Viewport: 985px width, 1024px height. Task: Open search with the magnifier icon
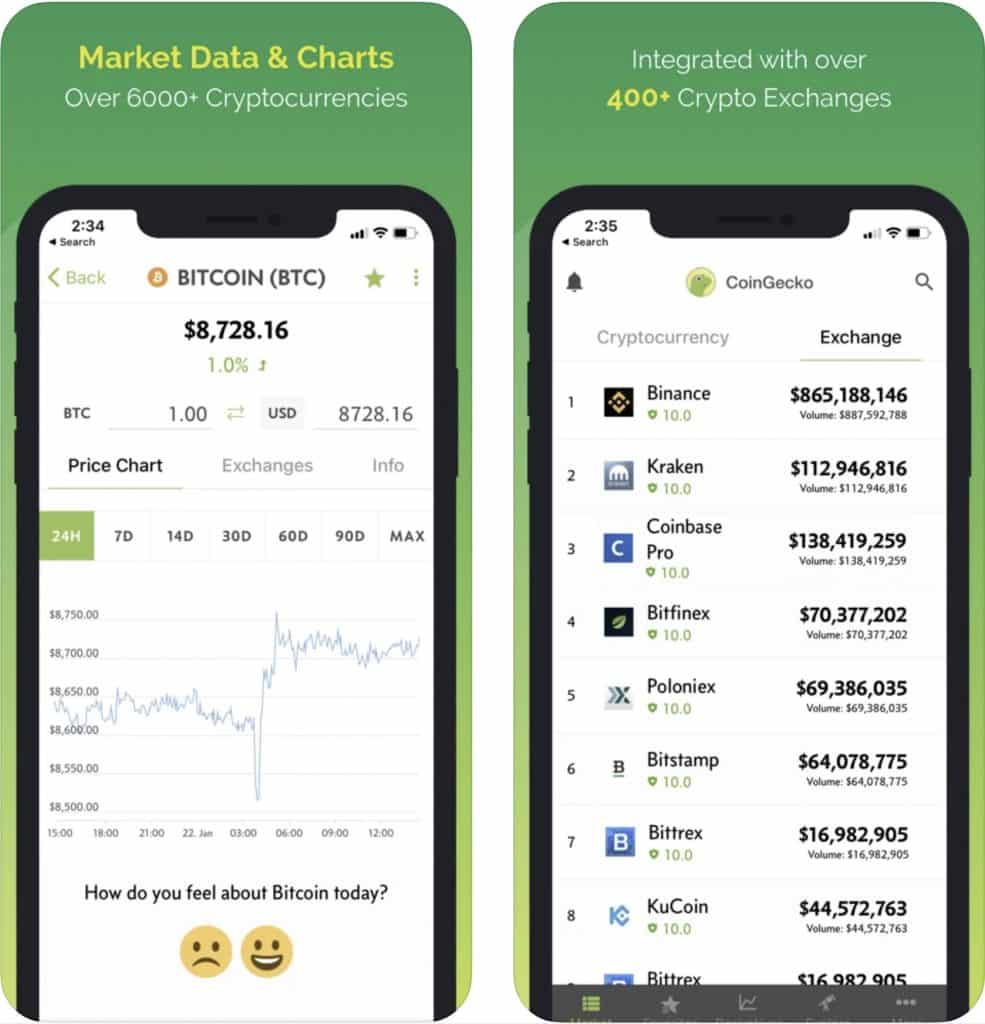tap(924, 282)
